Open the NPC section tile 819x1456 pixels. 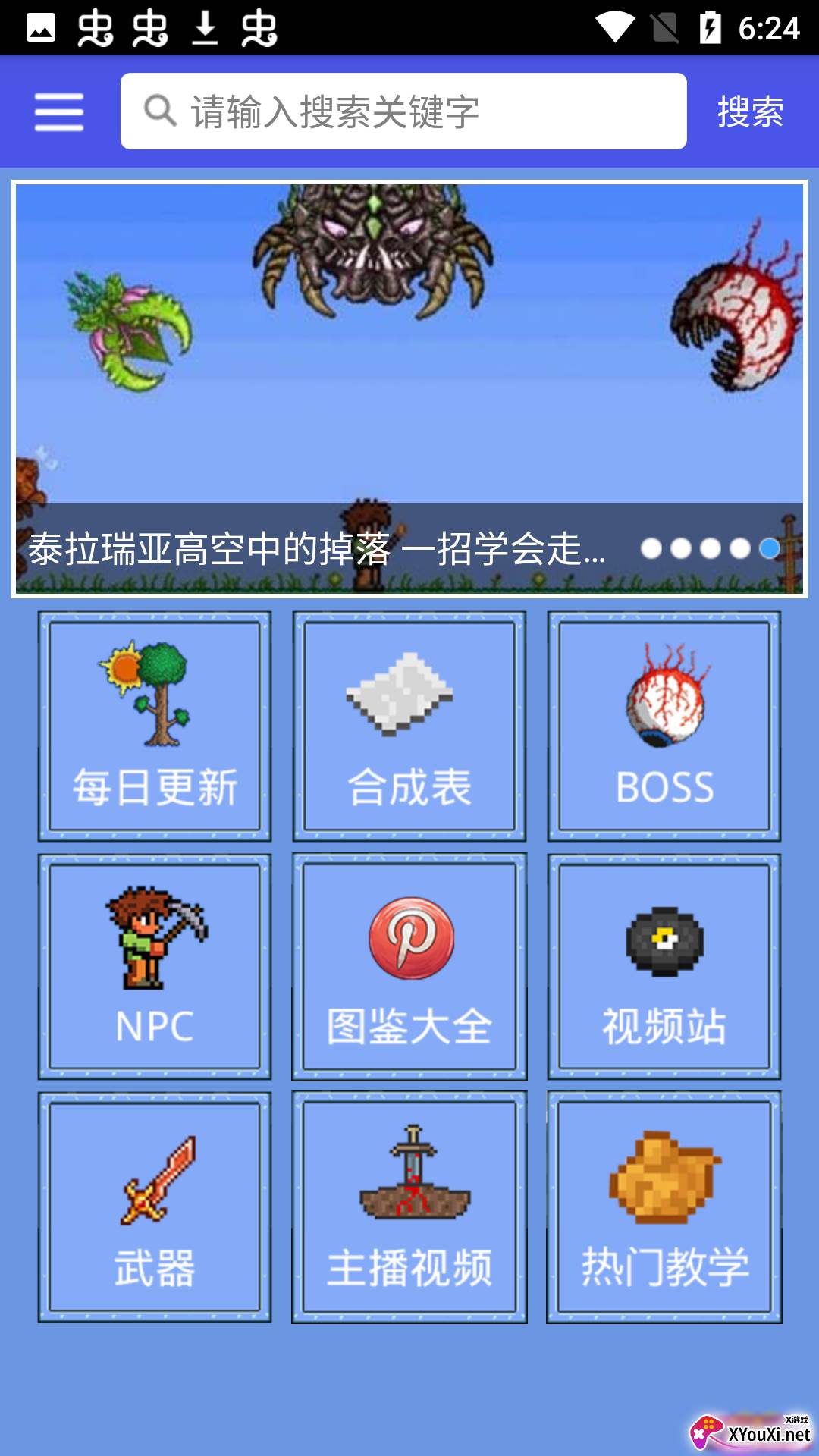tap(155, 966)
